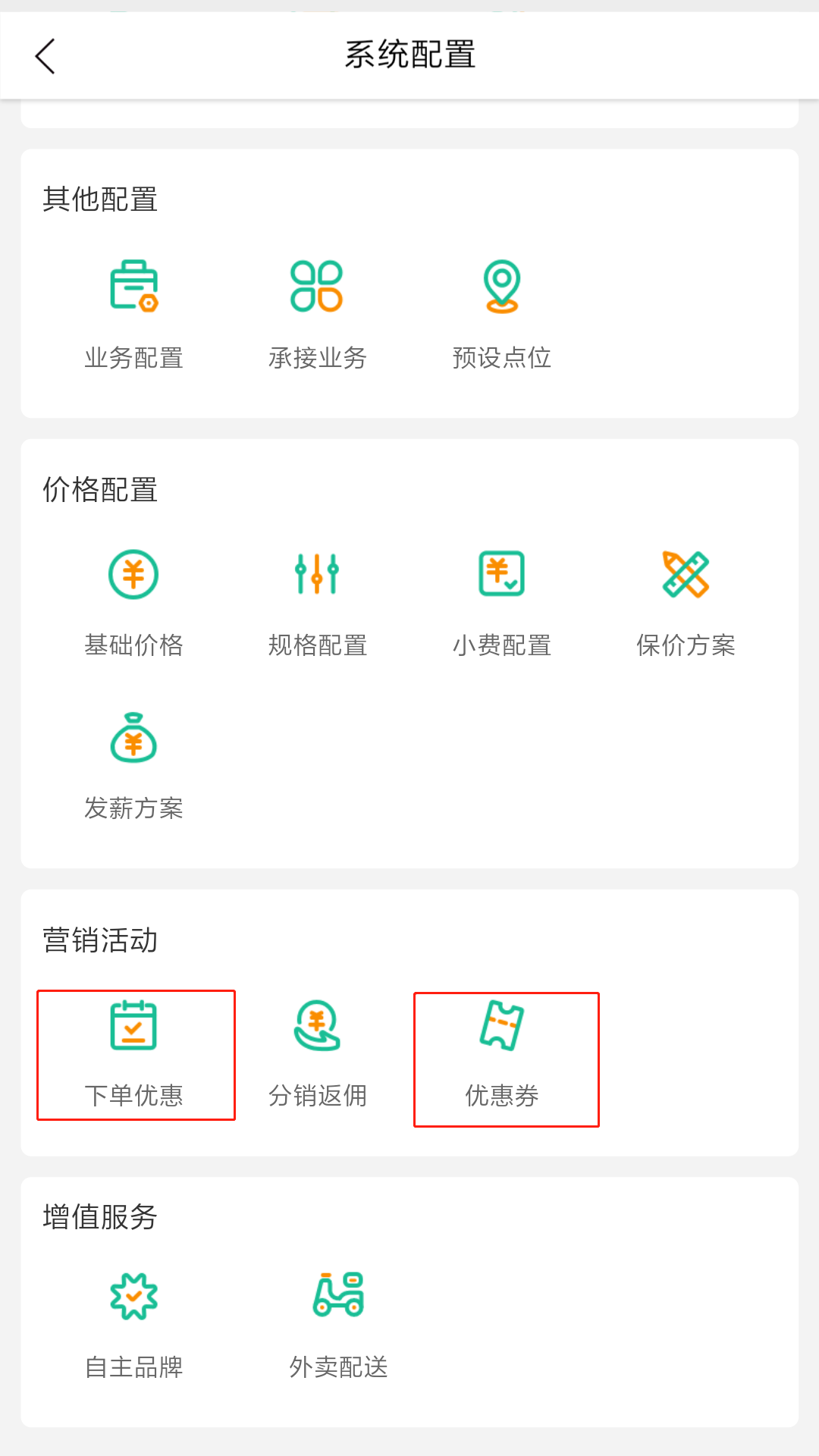Open 基础价格 settings
The height and width of the screenshot is (1456, 819).
click(133, 601)
